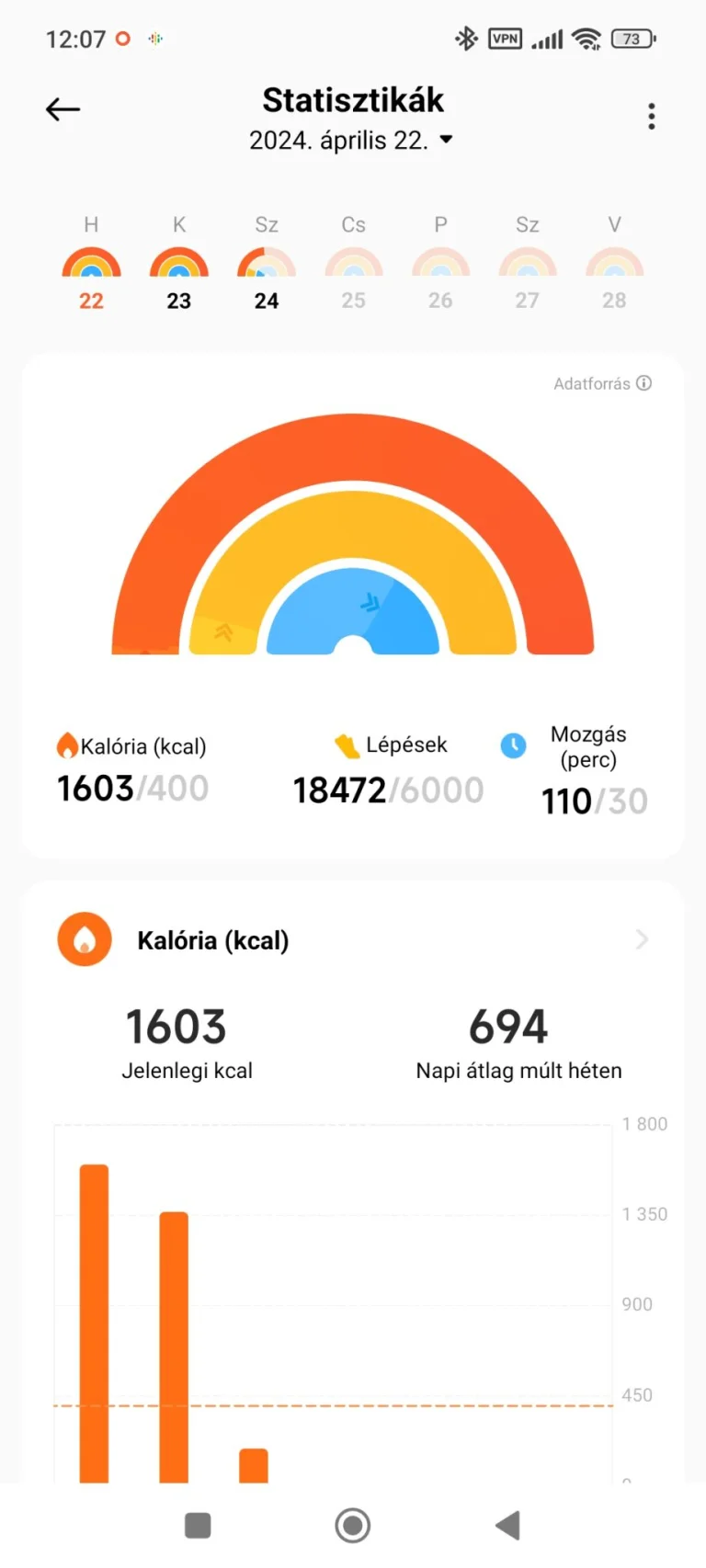Tap the orange flame icon on the Kalória card
The image size is (706, 1568).
(x=84, y=939)
